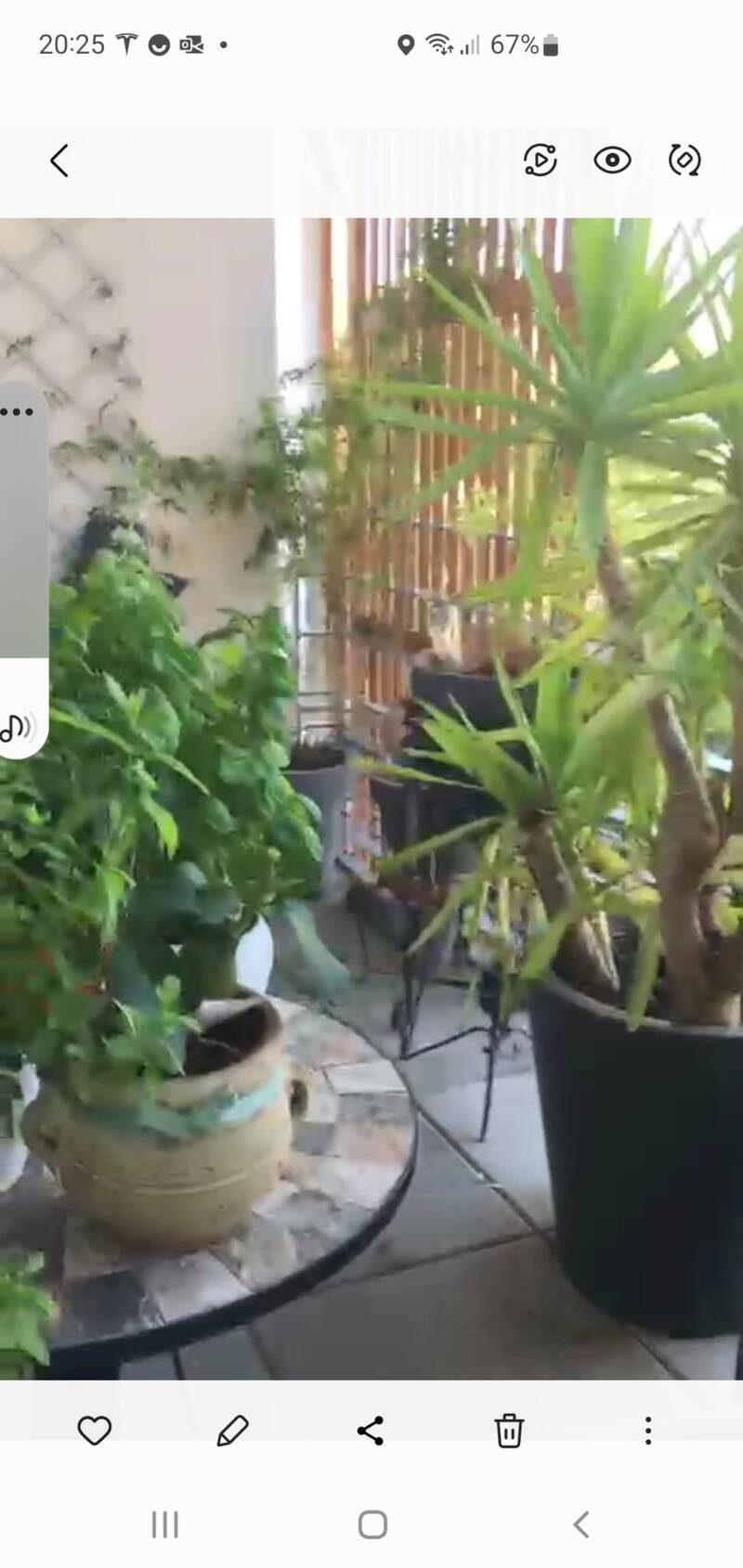Viewport: 743px width, 1568px height.
Task: Share this photo
Action: pos(371,1431)
